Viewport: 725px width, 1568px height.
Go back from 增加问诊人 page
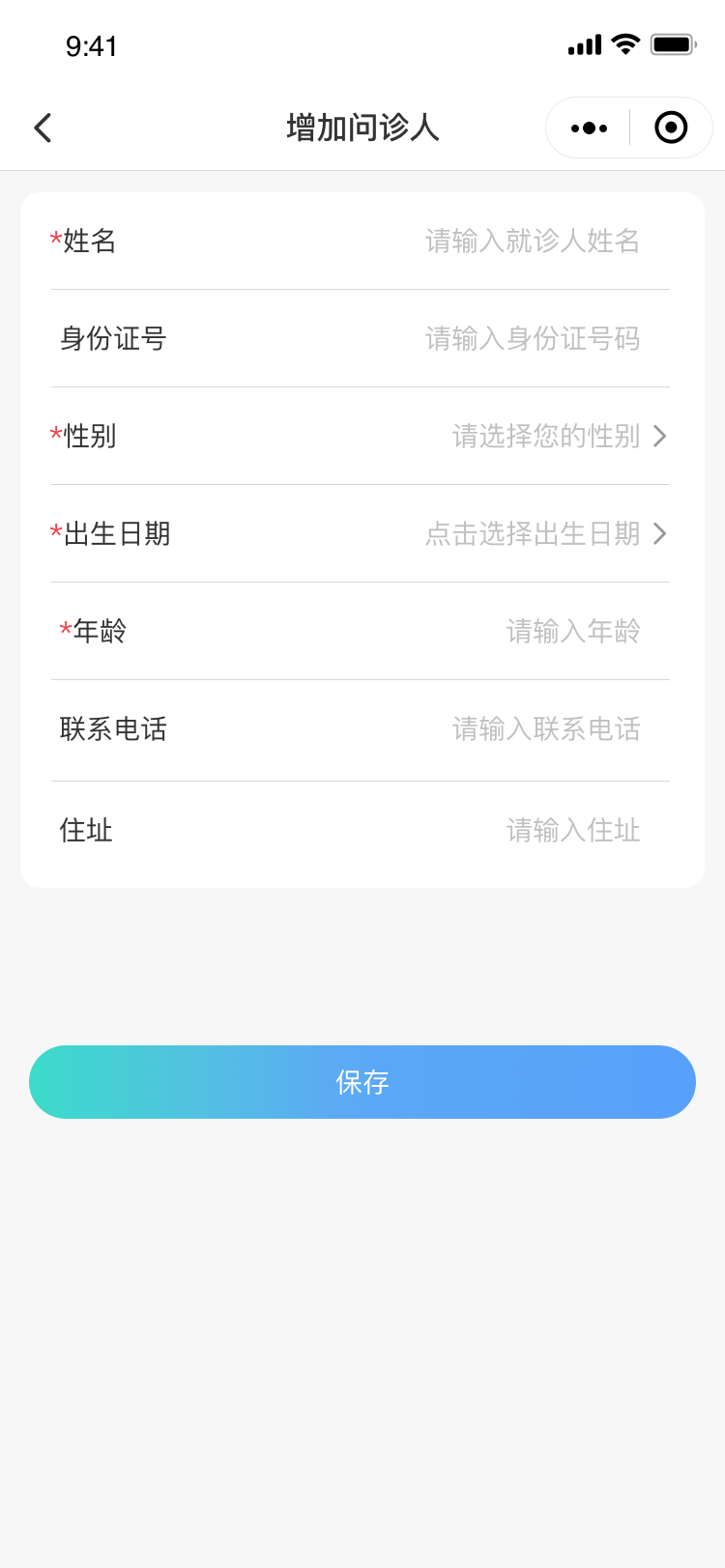tap(43, 128)
